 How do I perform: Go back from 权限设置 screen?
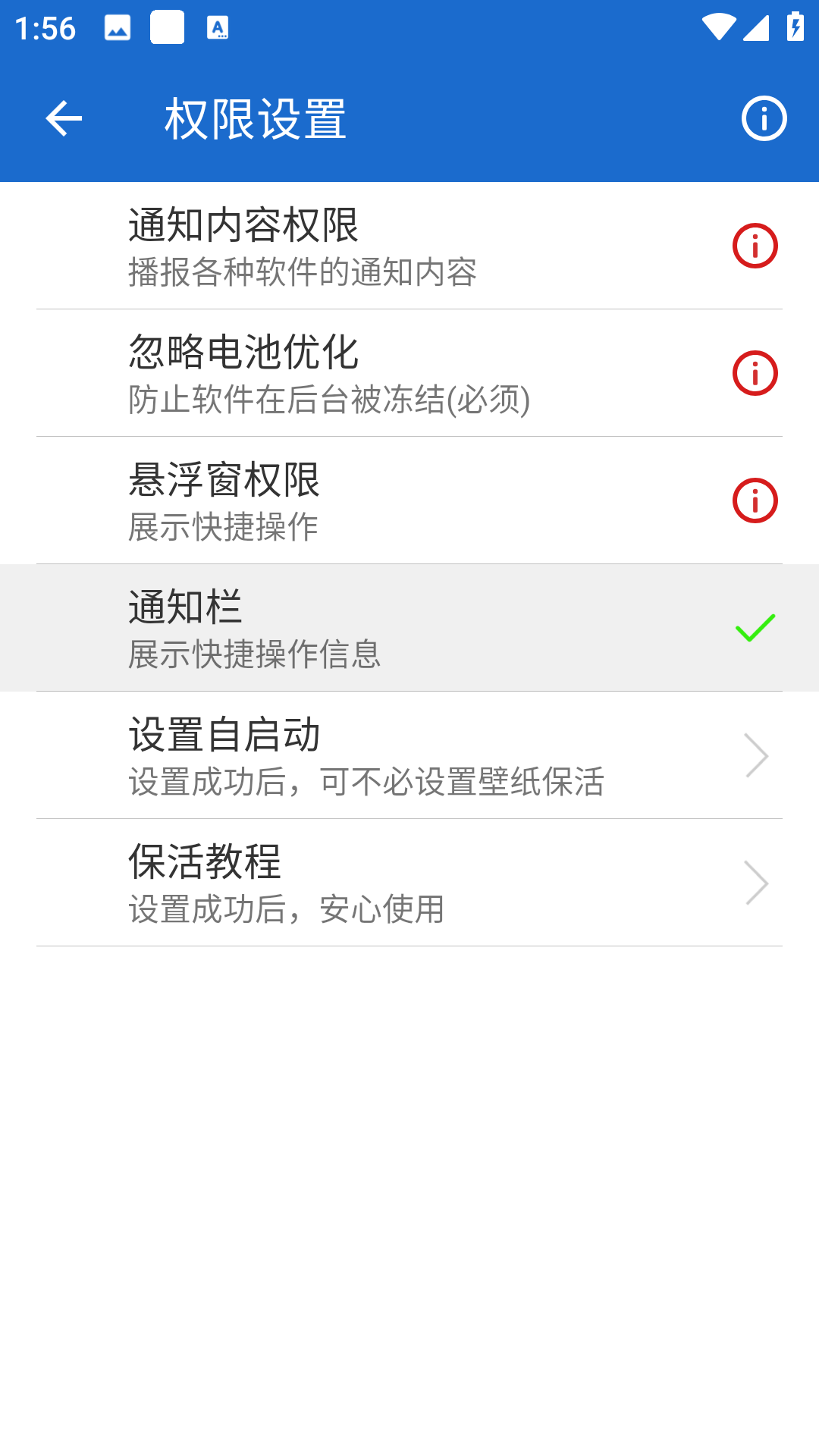[x=64, y=119]
